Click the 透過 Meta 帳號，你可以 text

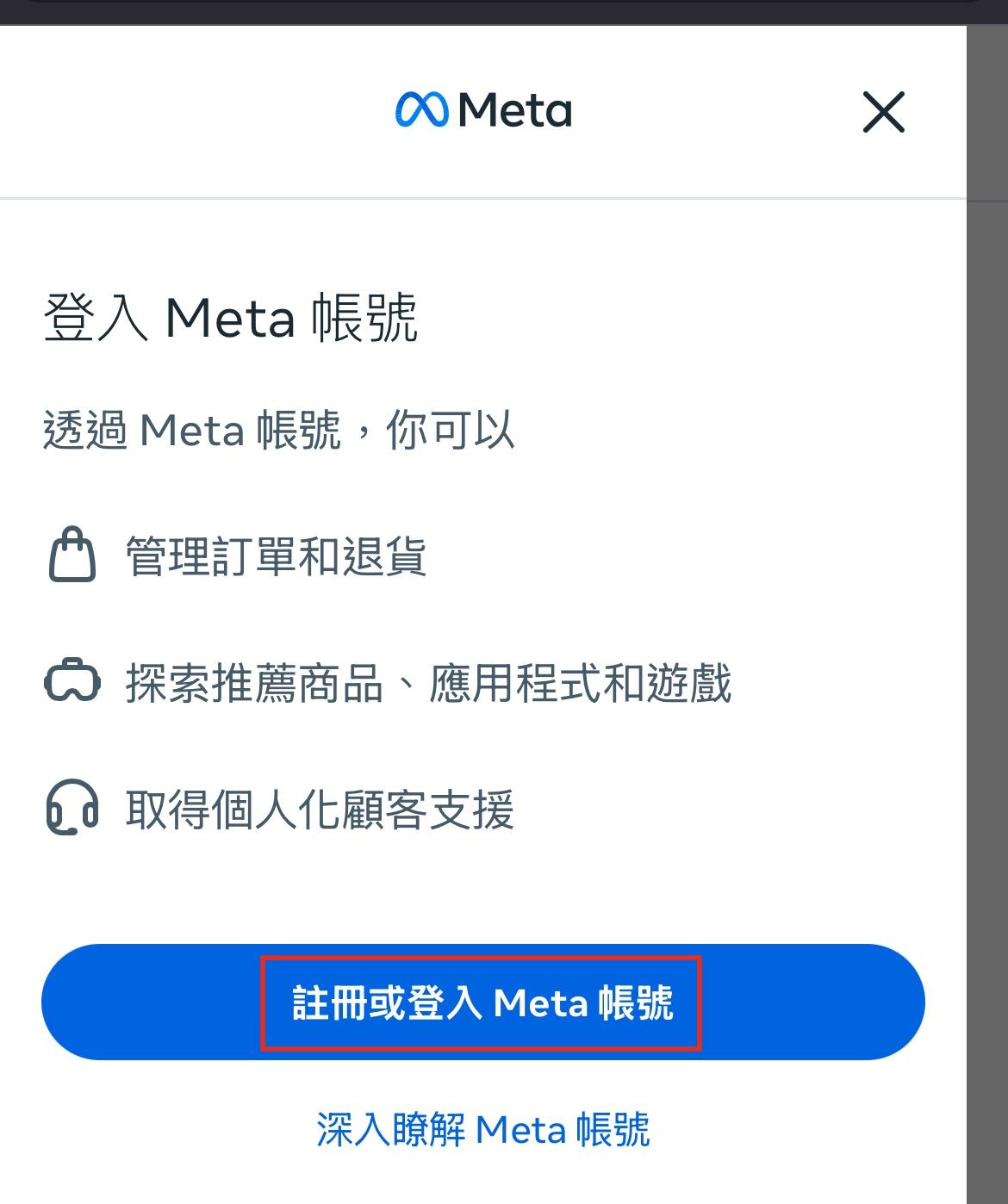(280, 430)
